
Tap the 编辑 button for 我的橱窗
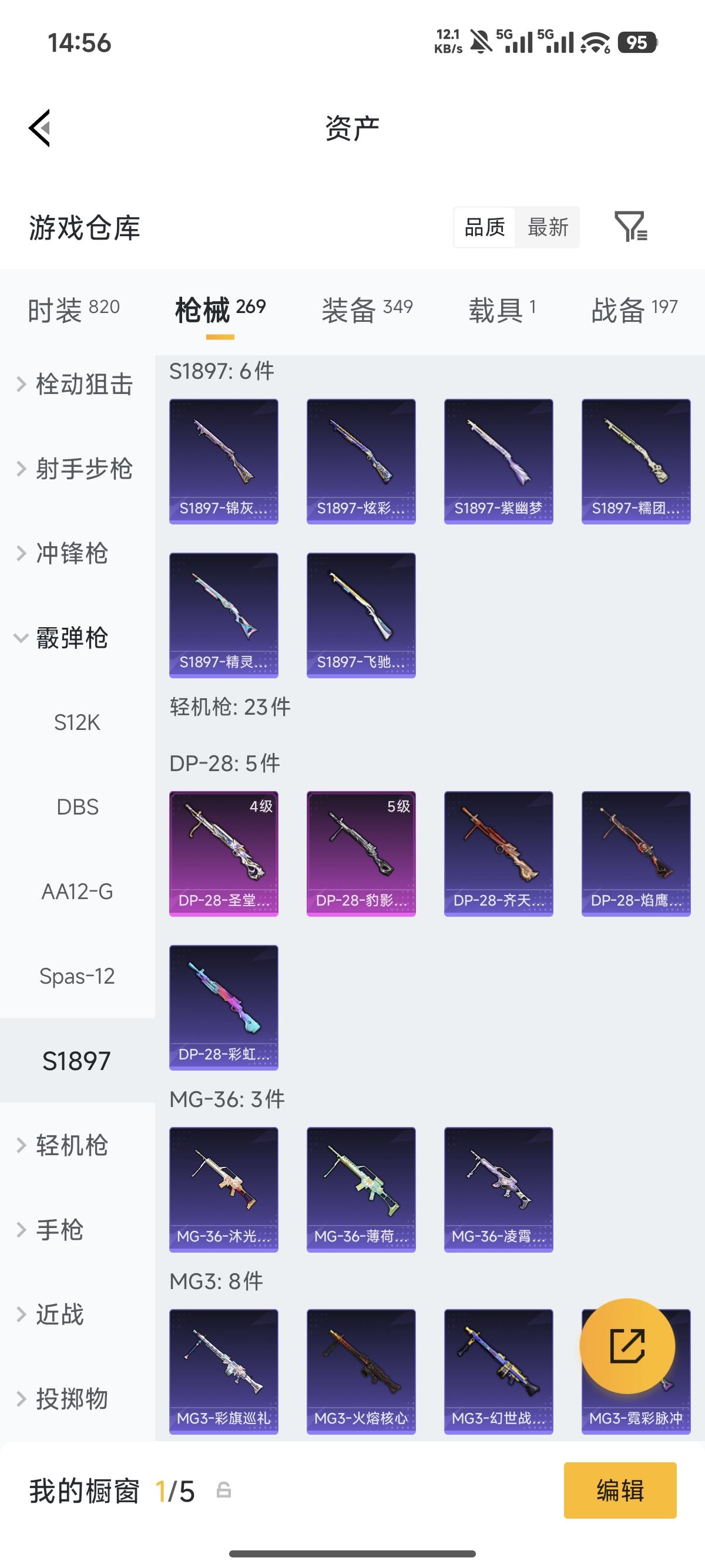tap(620, 1490)
